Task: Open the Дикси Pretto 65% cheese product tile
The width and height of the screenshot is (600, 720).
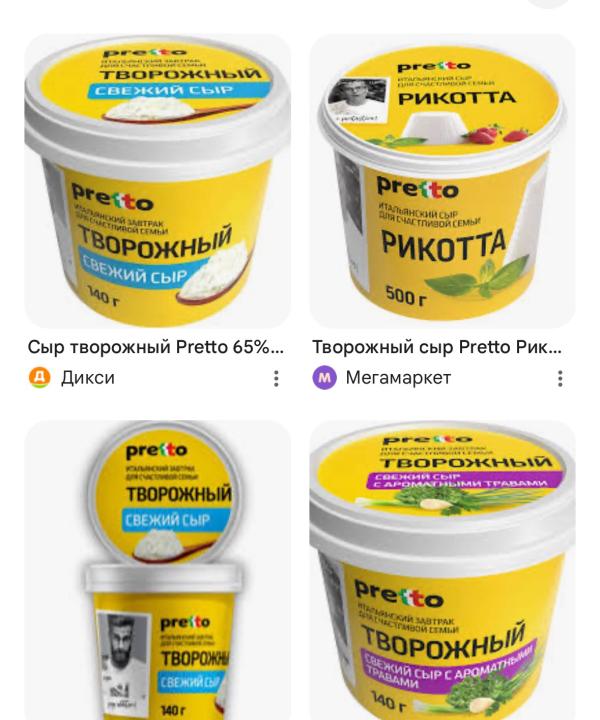Action: pyautogui.click(x=157, y=181)
